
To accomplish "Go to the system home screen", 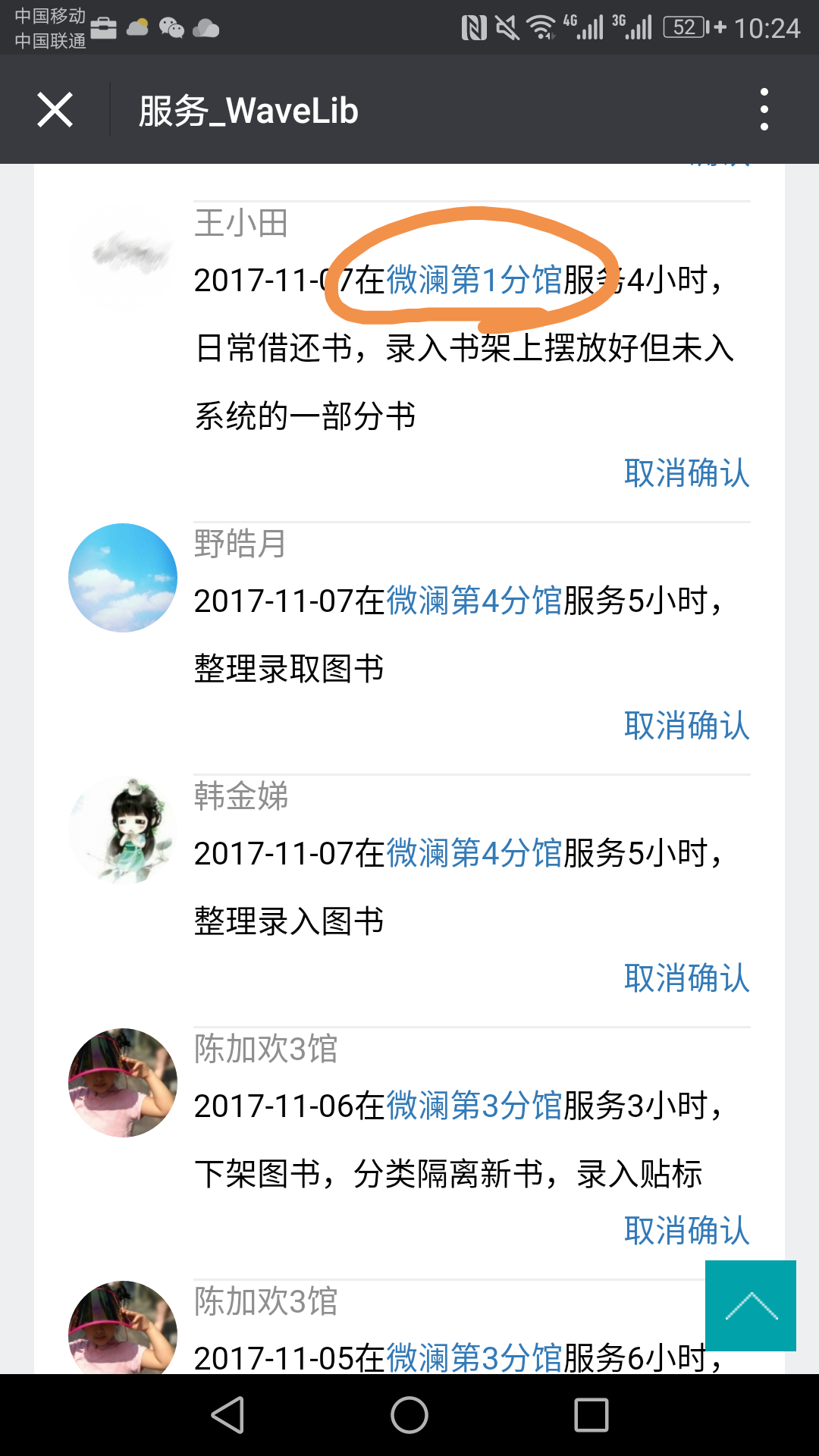I will [409, 1415].
